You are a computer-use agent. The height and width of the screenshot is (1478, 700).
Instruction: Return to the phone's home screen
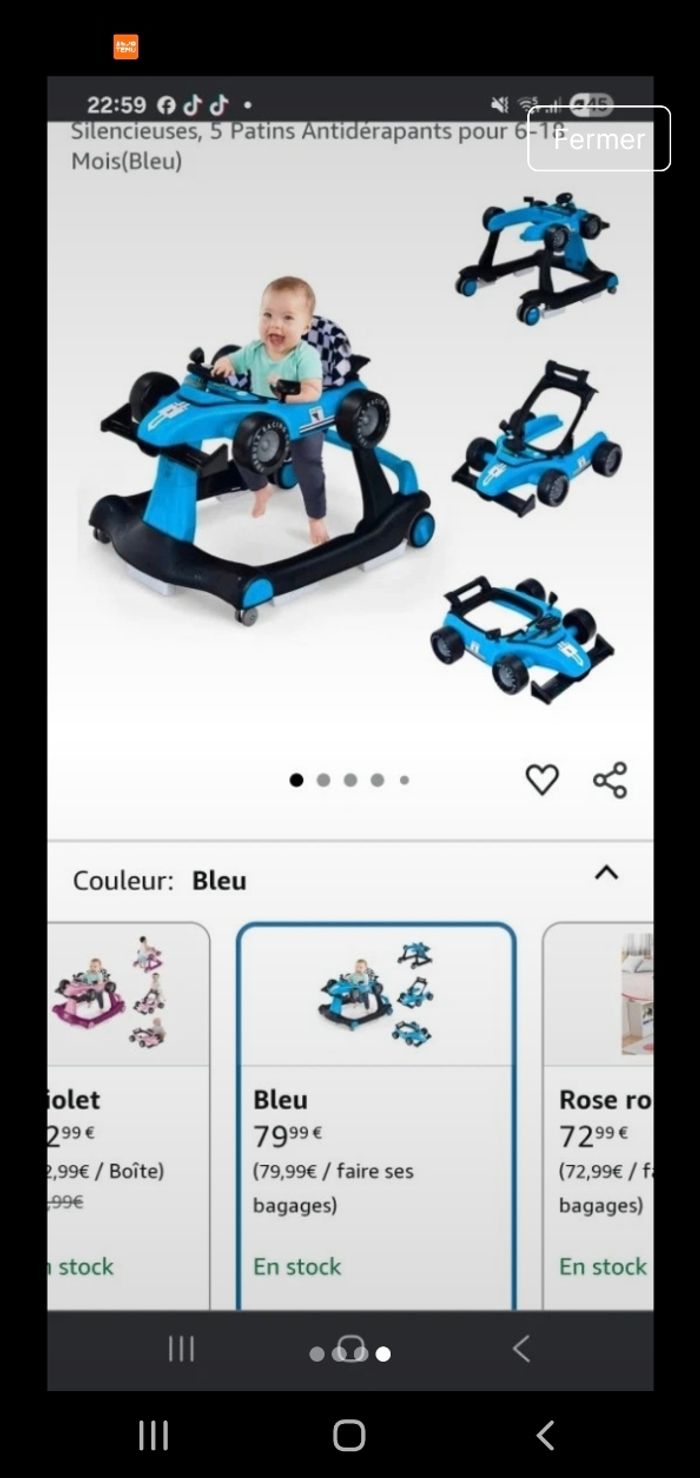(349, 1436)
